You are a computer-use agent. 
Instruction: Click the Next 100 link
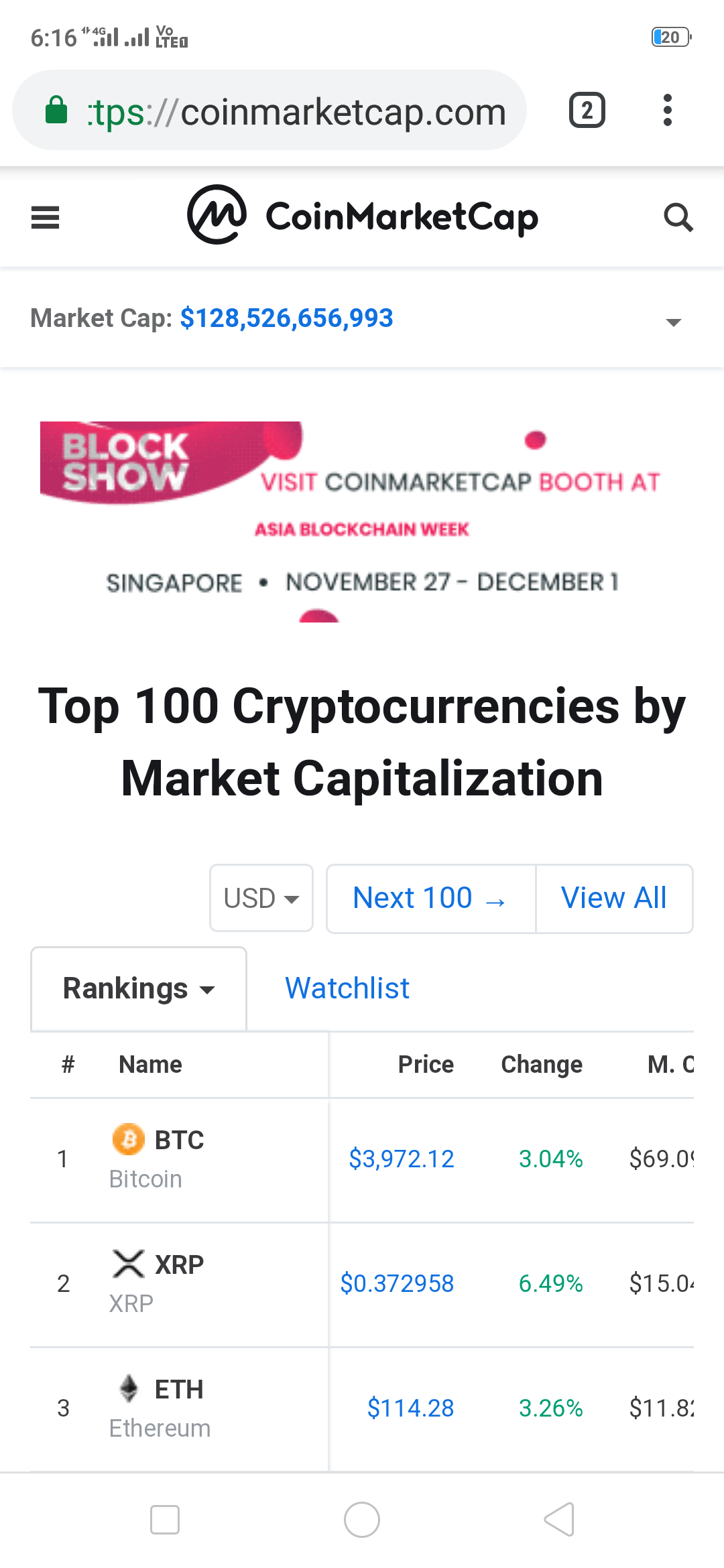pos(430,898)
